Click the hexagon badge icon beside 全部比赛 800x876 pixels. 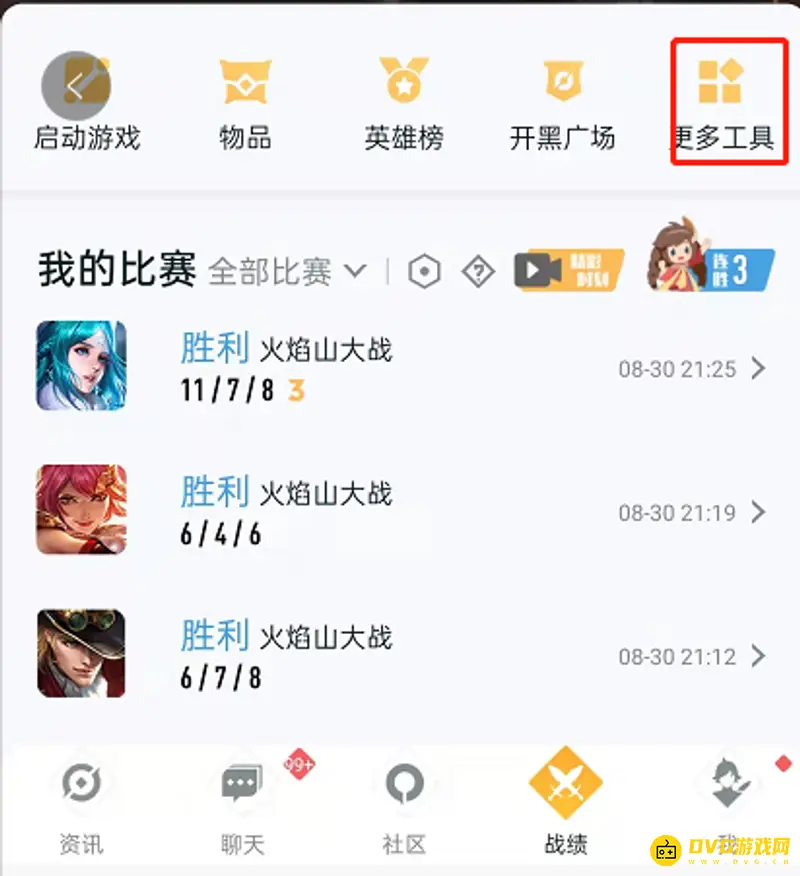pyautogui.click(x=424, y=270)
